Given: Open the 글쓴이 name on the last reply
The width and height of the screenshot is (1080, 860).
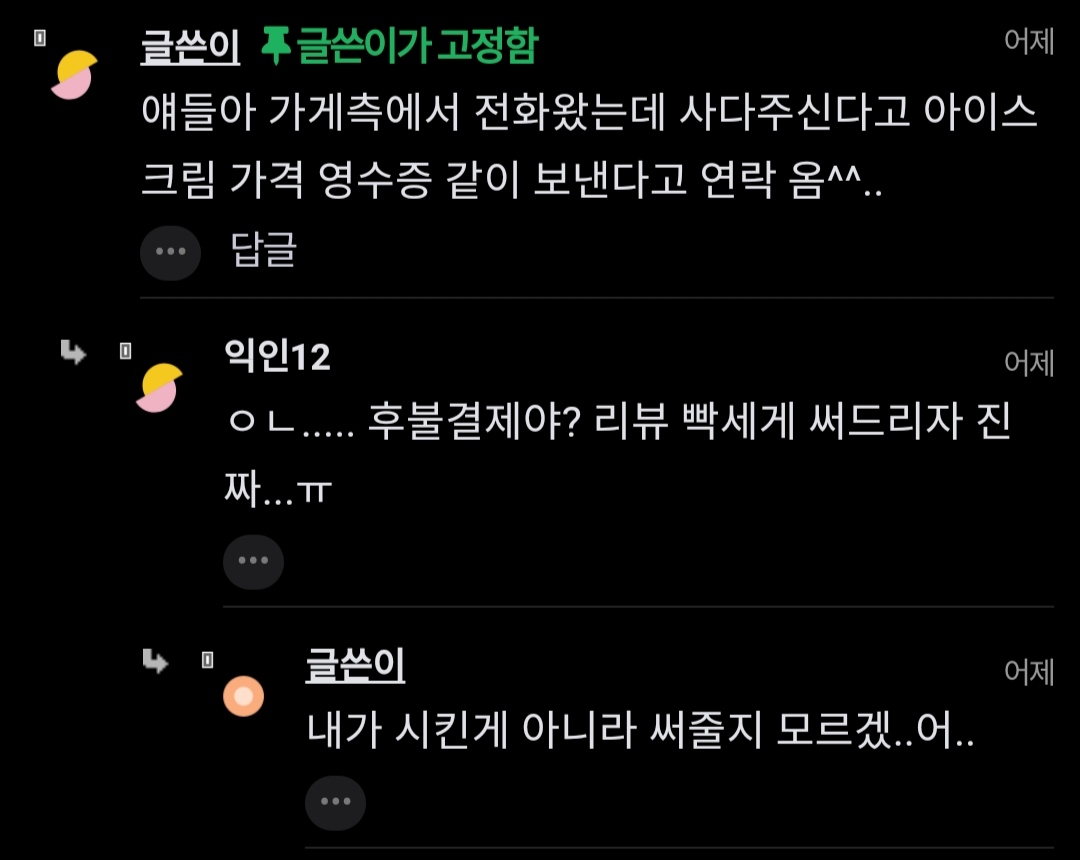Looking at the screenshot, I should (355, 666).
